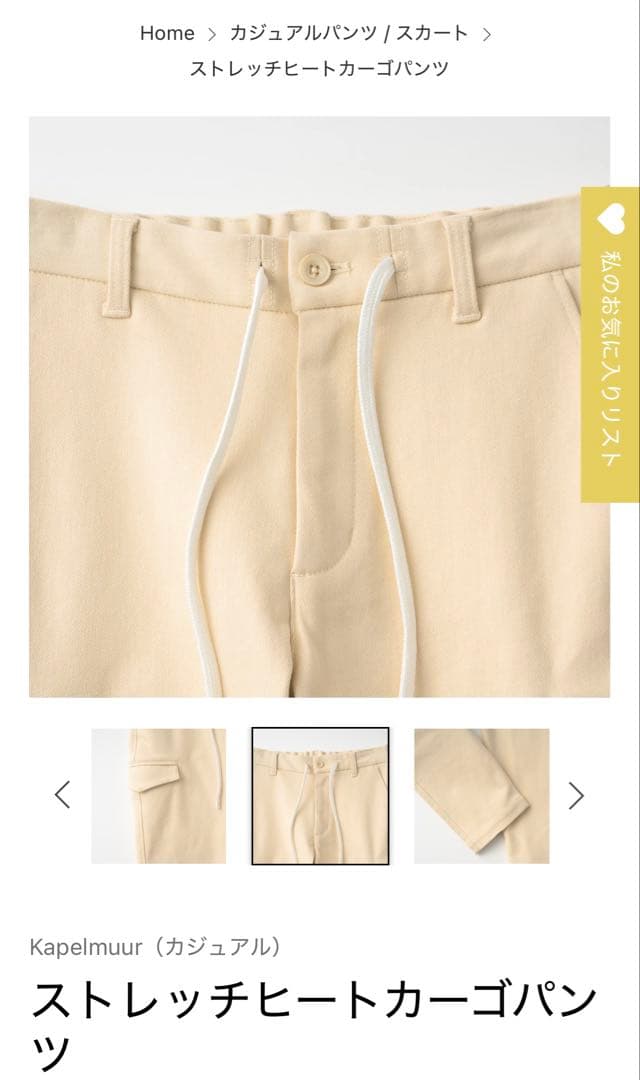Open the 私のお気に入りリスト favorites tab
The width and height of the screenshot is (640, 1080).
pyautogui.click(x=610, y=344)
